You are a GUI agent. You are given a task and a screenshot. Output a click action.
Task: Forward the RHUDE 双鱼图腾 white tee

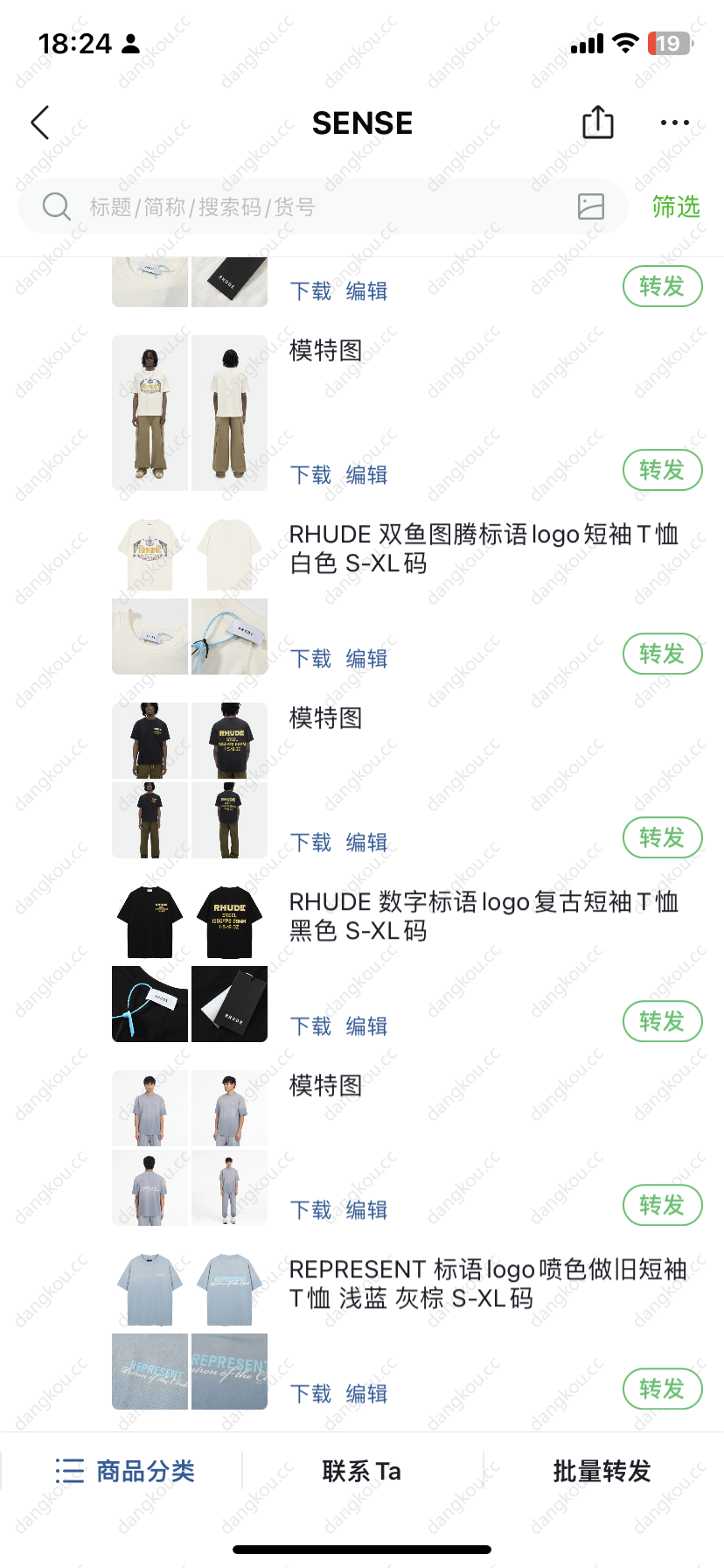pyautogui.click(x=662, y=654)
